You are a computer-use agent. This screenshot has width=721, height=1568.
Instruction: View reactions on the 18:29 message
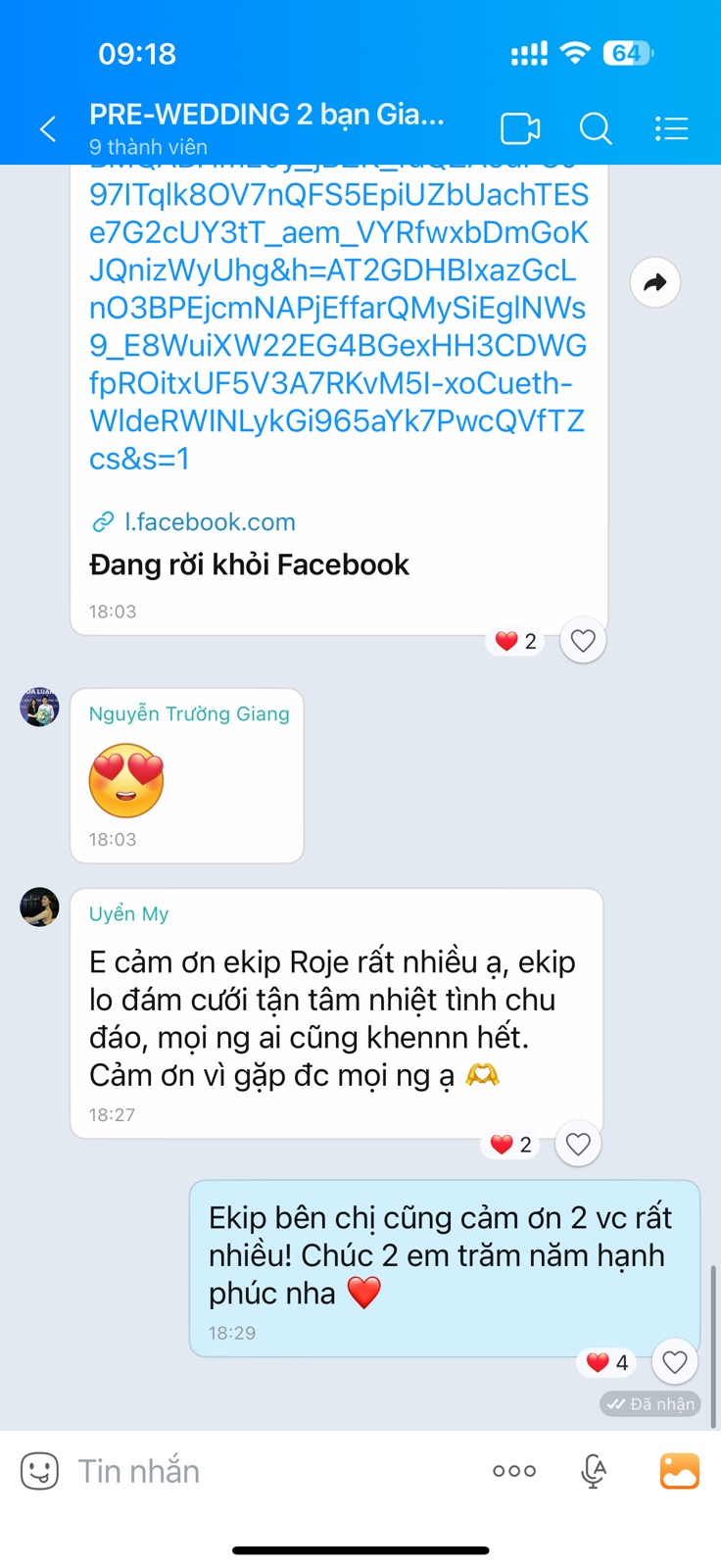point(607,1362)
